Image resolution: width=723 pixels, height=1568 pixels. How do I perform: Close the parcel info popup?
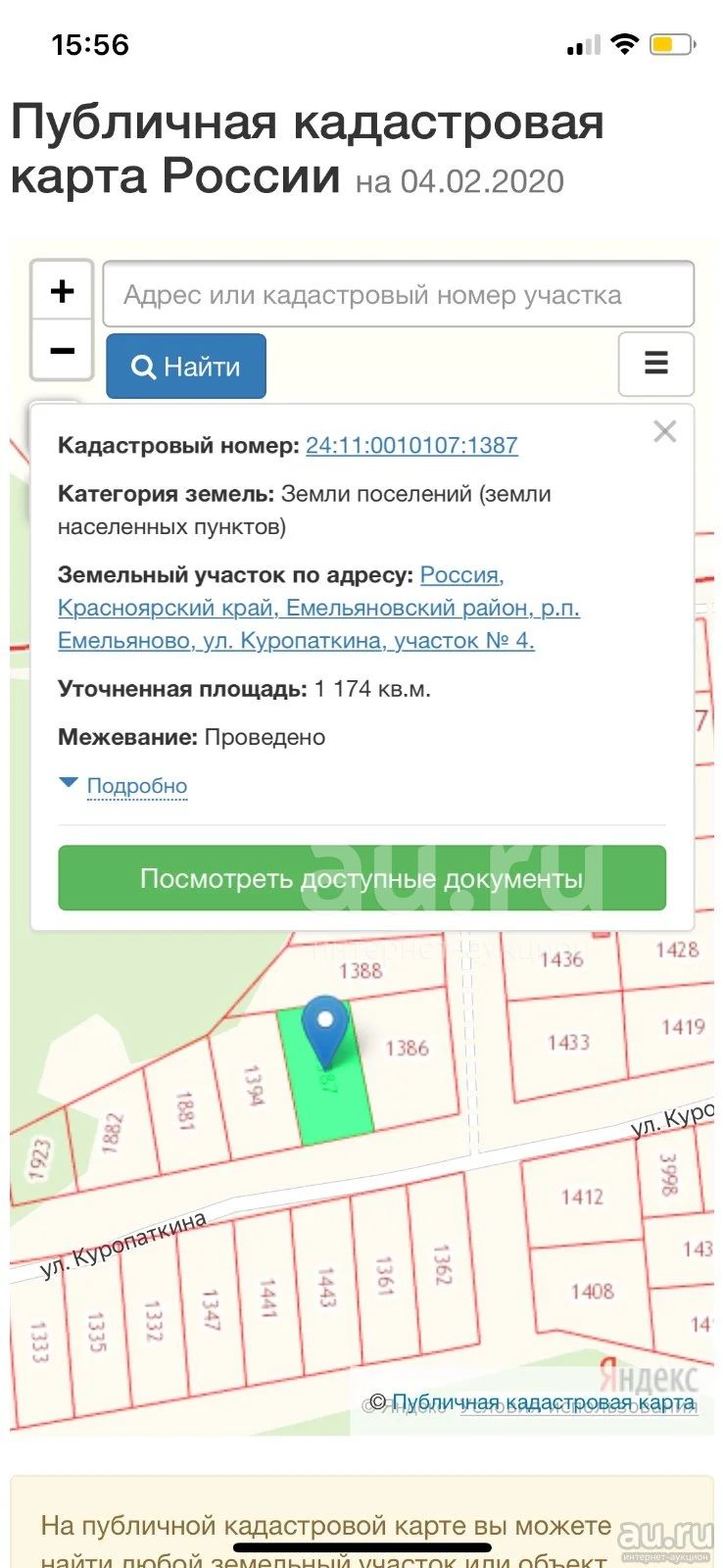point(665,431)
